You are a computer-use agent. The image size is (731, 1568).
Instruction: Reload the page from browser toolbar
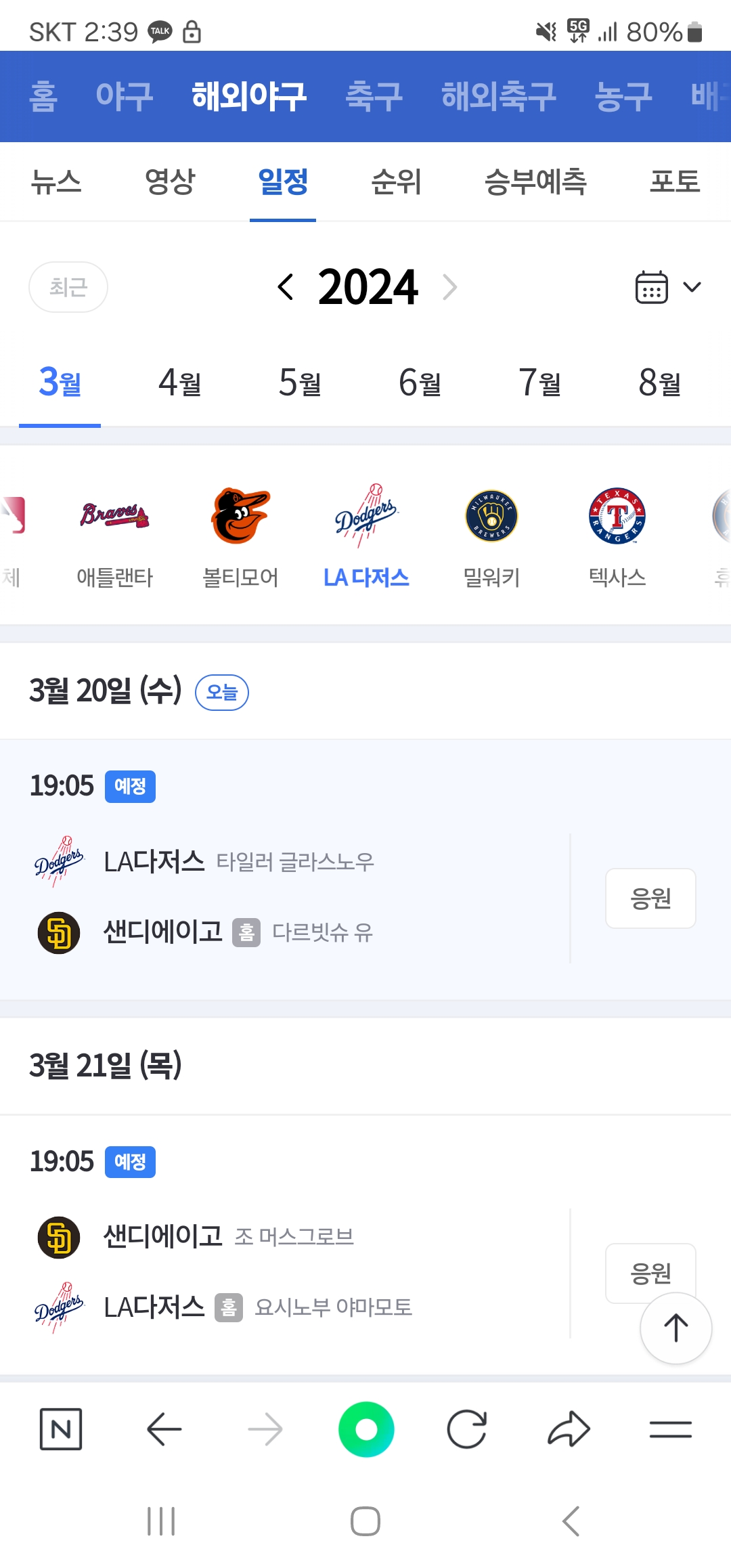point(467,1429)
